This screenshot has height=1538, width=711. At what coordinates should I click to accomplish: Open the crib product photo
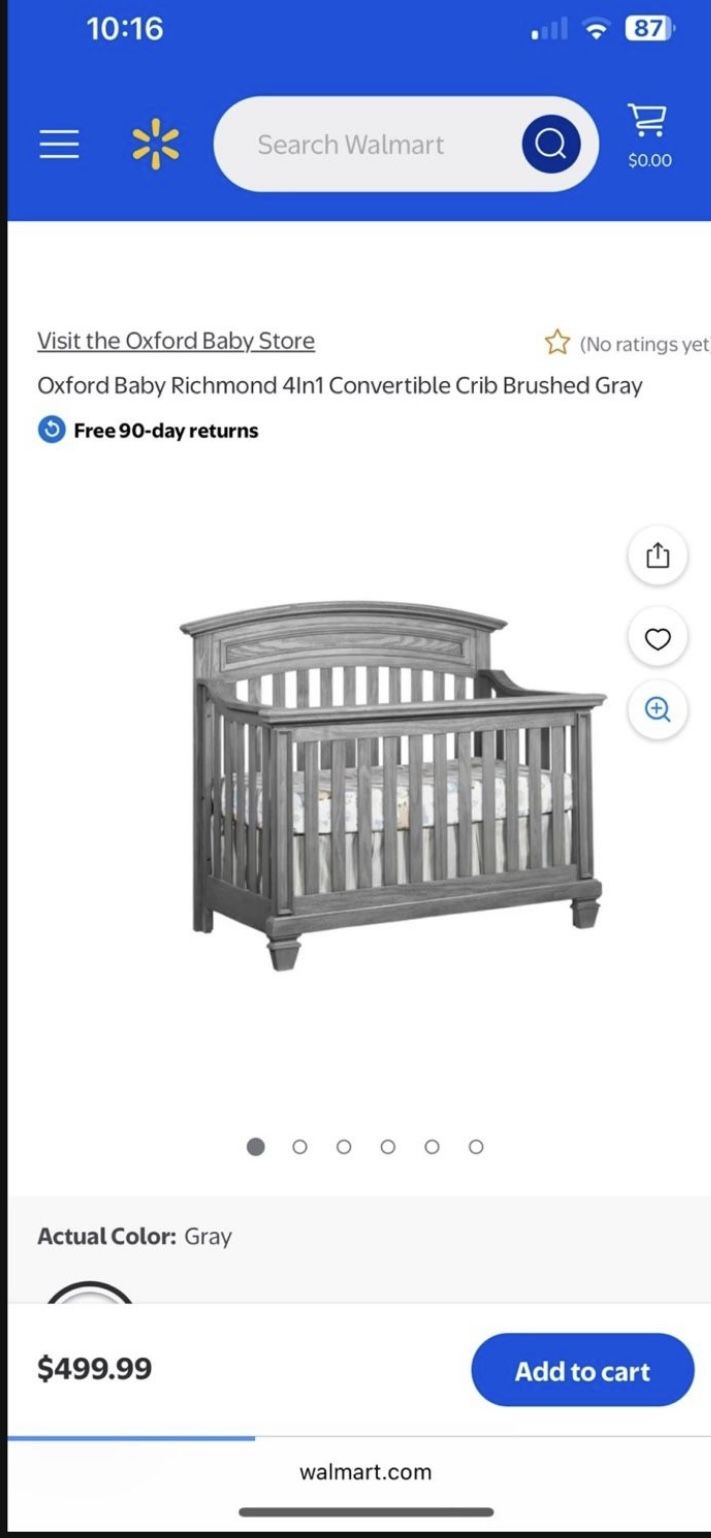tap(392, 785)
